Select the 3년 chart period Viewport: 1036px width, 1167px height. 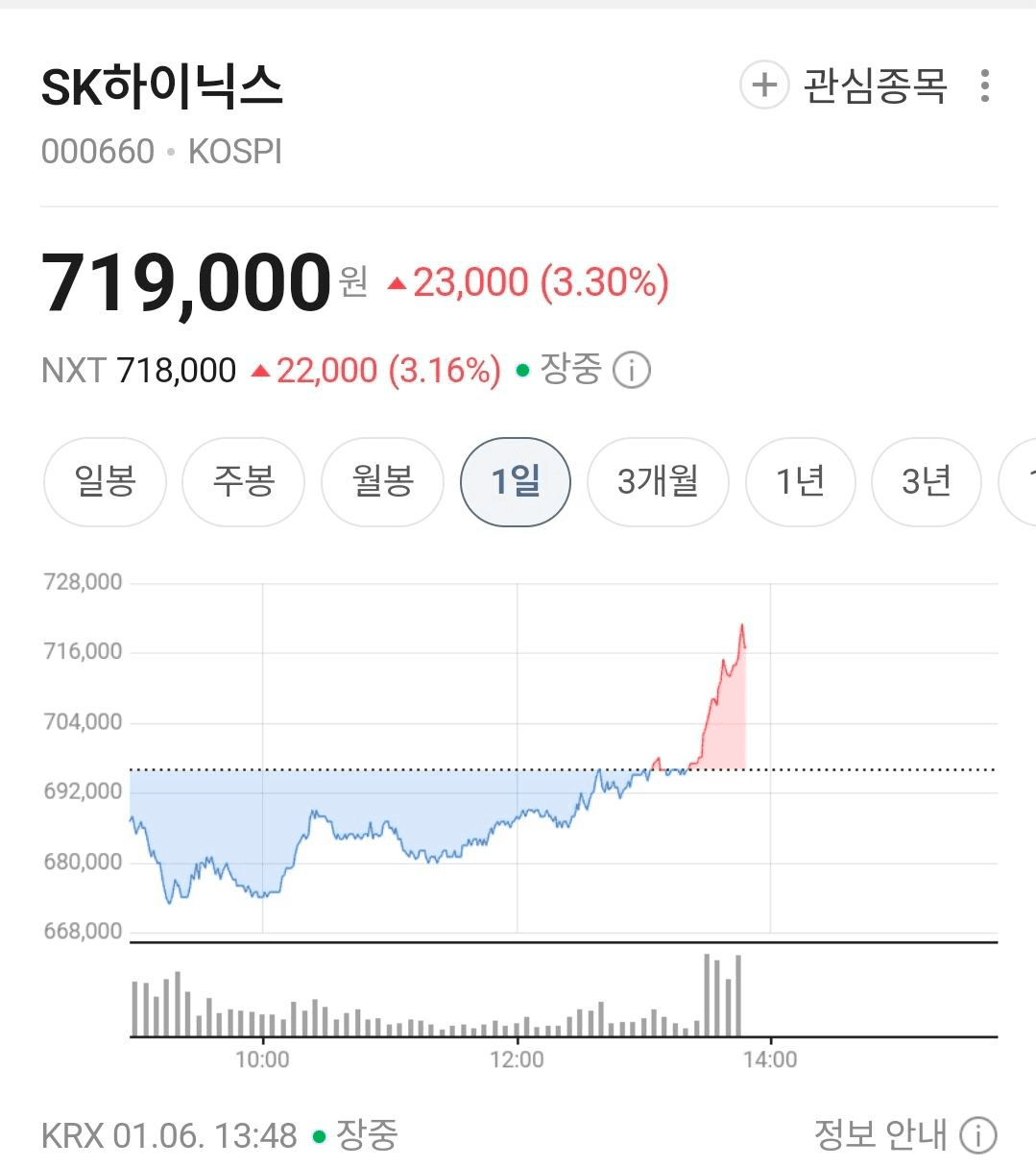pyautogui.click(x=926, y=481)
